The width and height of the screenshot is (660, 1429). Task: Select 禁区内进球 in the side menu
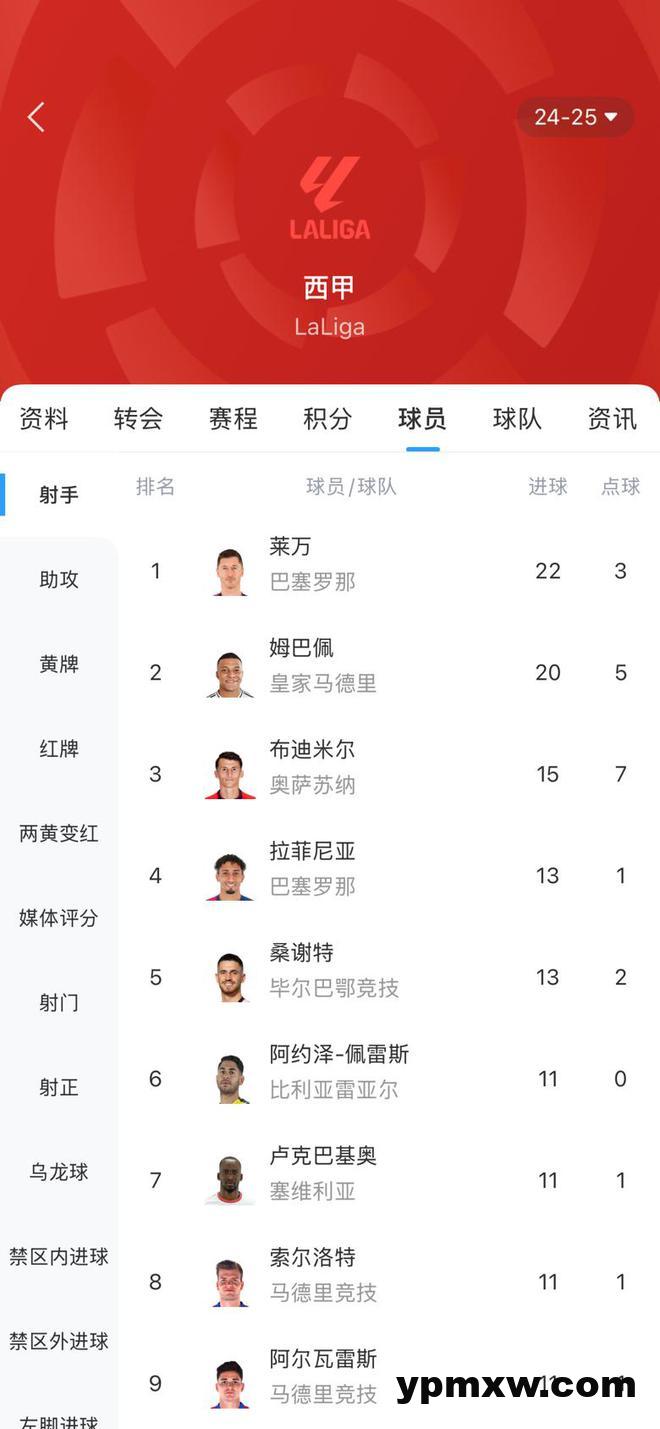point(59,1256)
